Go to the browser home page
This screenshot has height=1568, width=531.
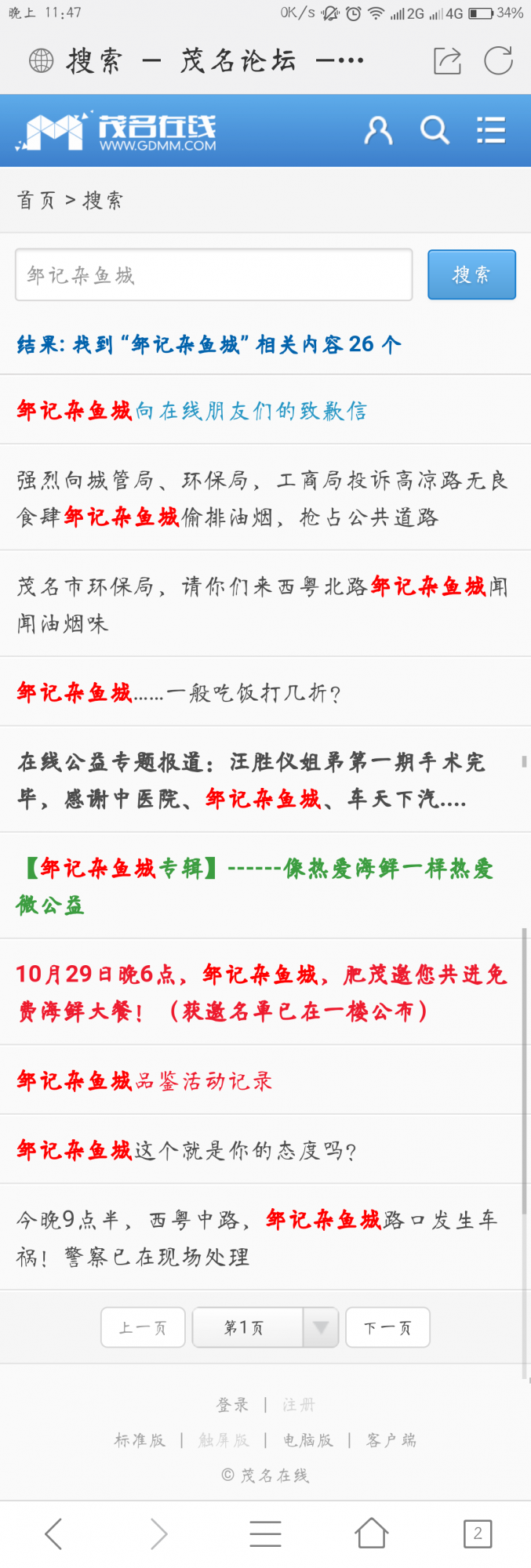(x=371, y=1534)
